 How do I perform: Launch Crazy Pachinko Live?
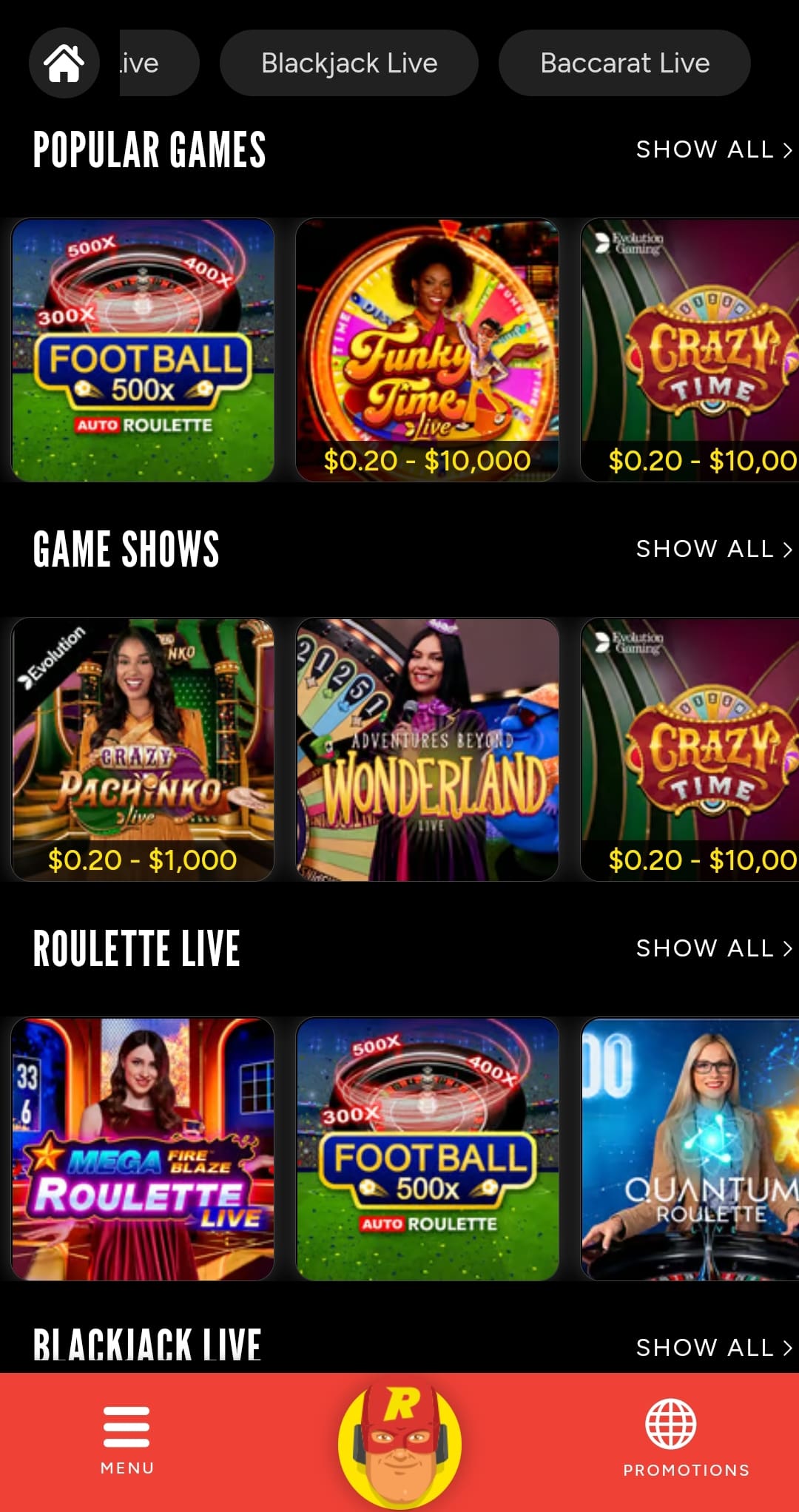[x=143, y=749]
